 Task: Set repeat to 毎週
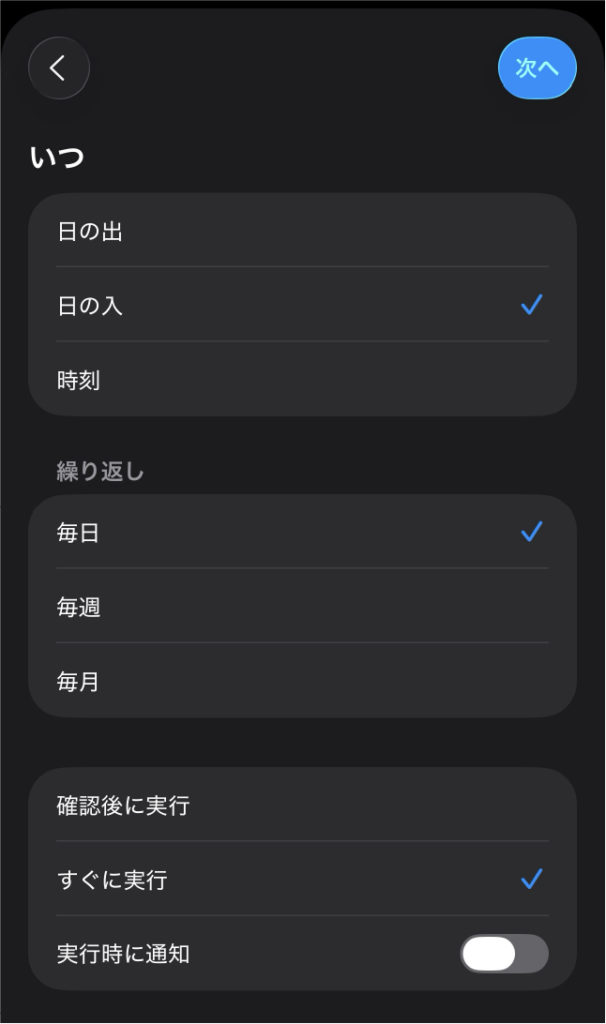click(x=302, y=607)
